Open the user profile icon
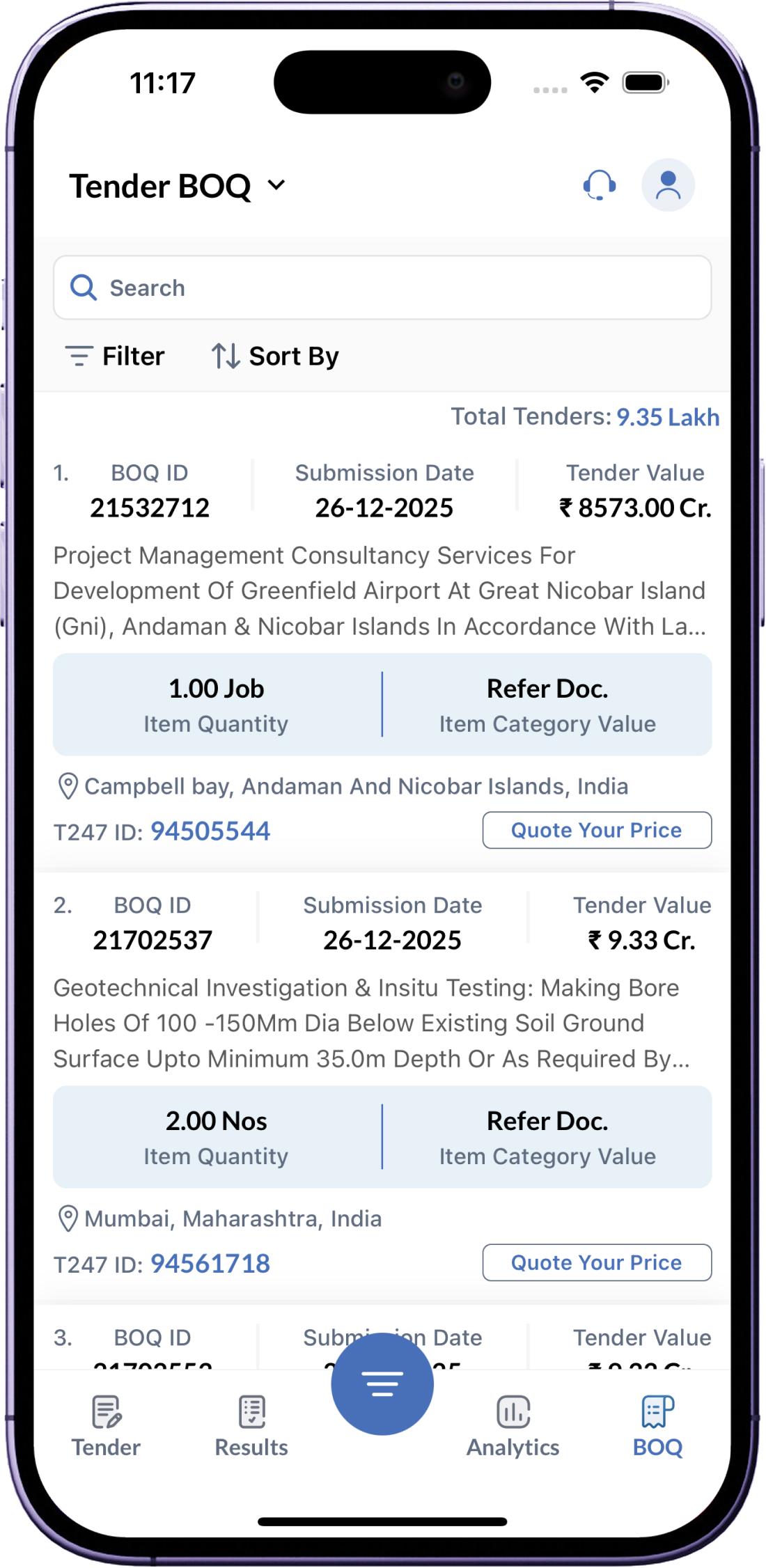 click(x=667, y=185)
